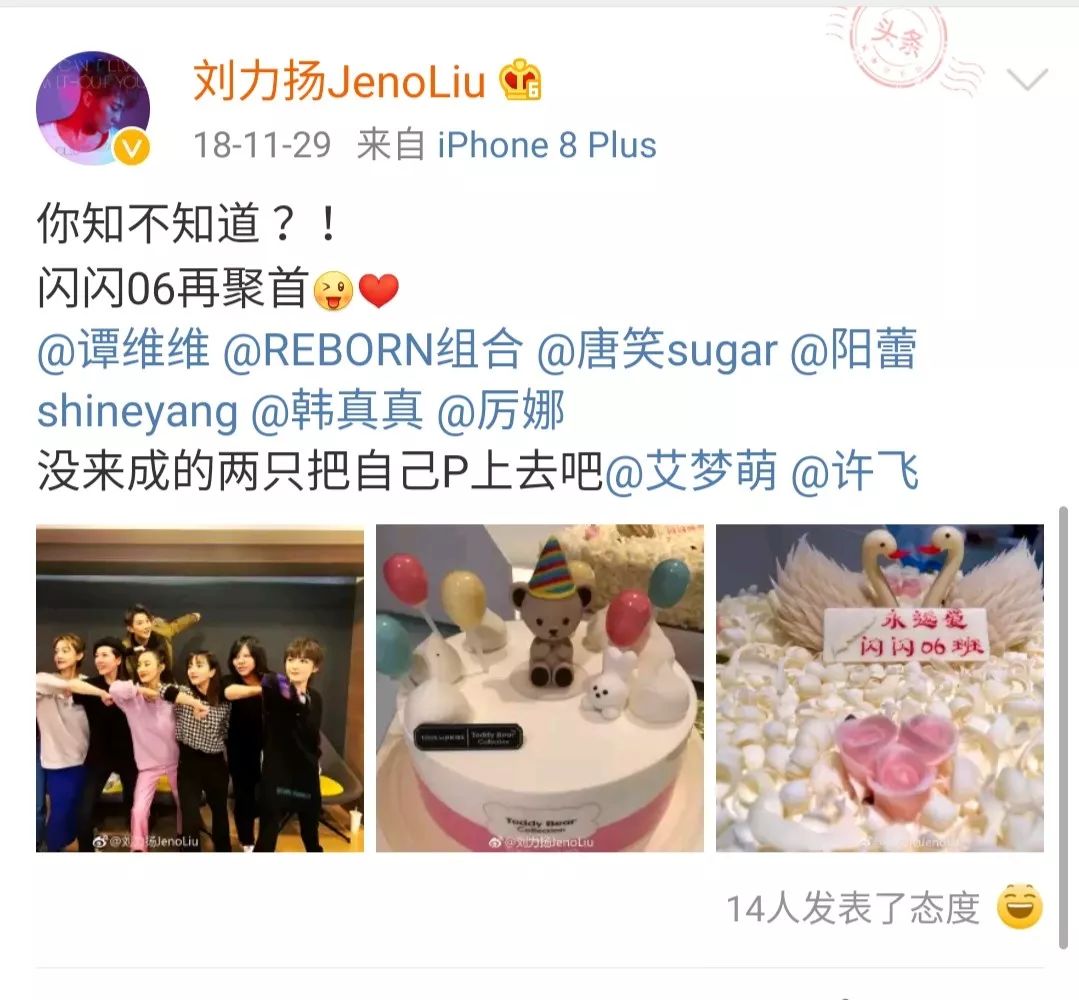
Task: Visit the @唐笑sugar profile mention
Action: tap(657, 351)
